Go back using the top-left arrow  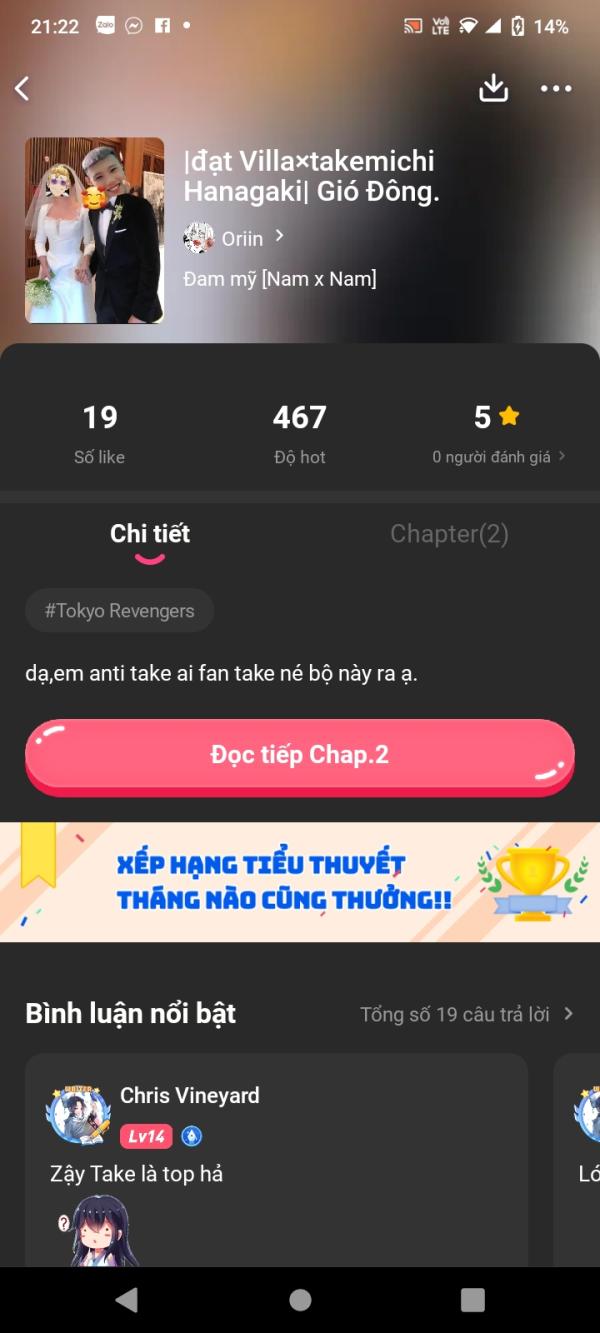click(x=22, y=88)
